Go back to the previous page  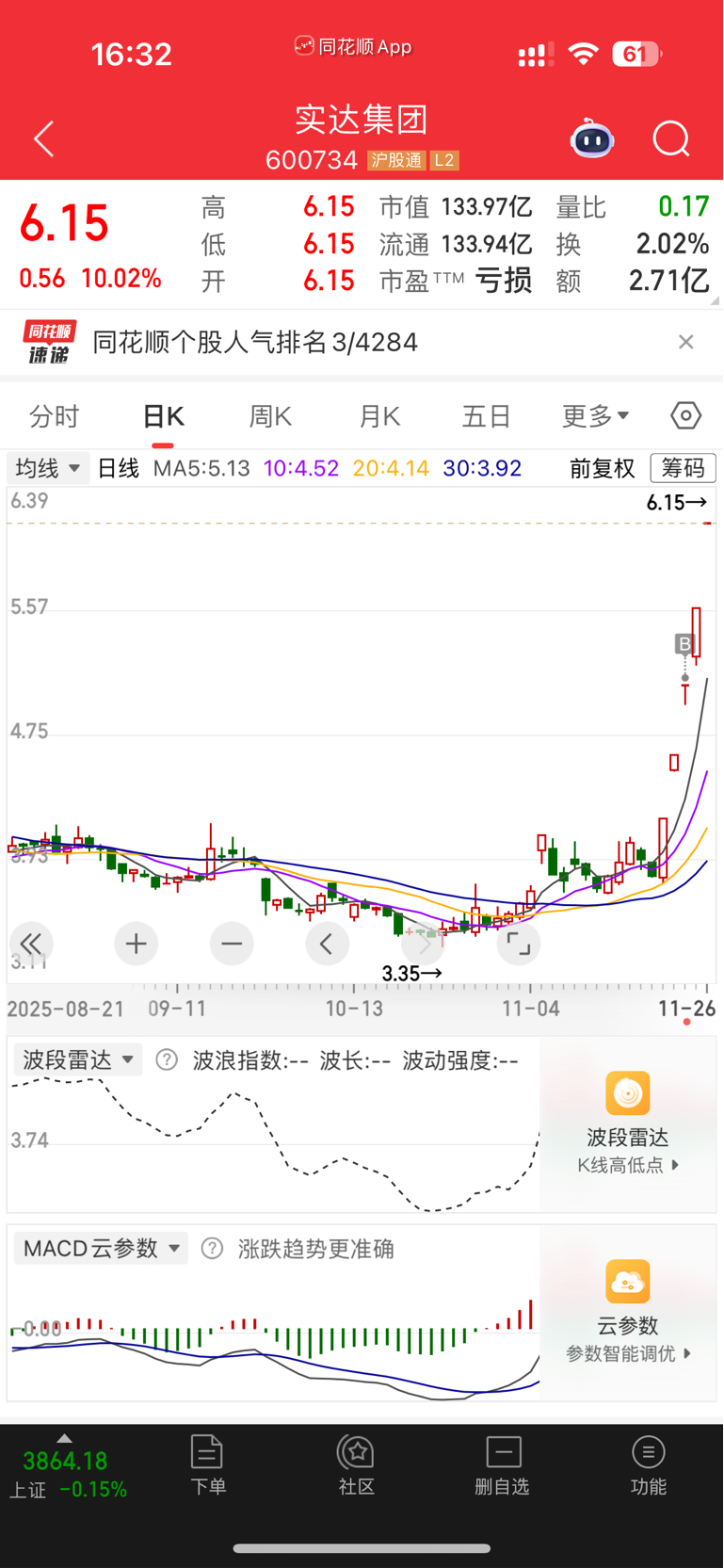pos(44,139)
